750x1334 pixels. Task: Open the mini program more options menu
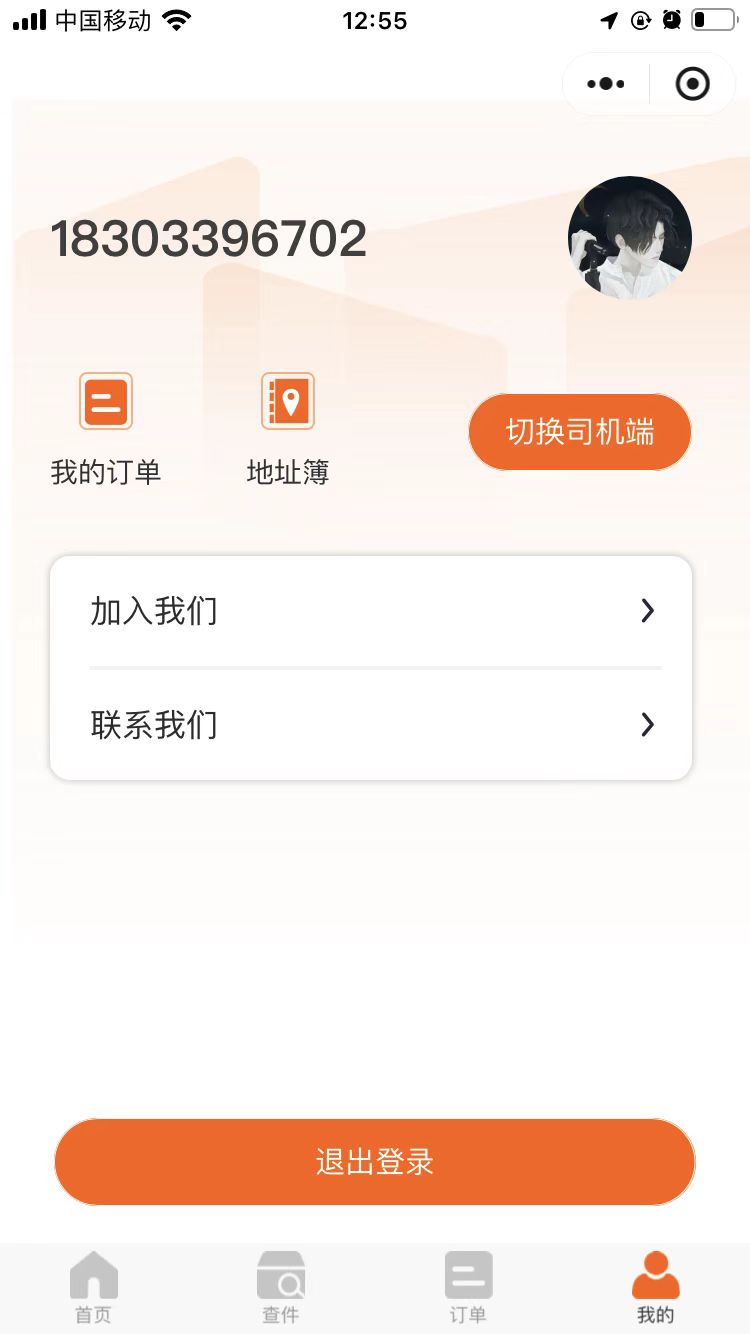606,84
